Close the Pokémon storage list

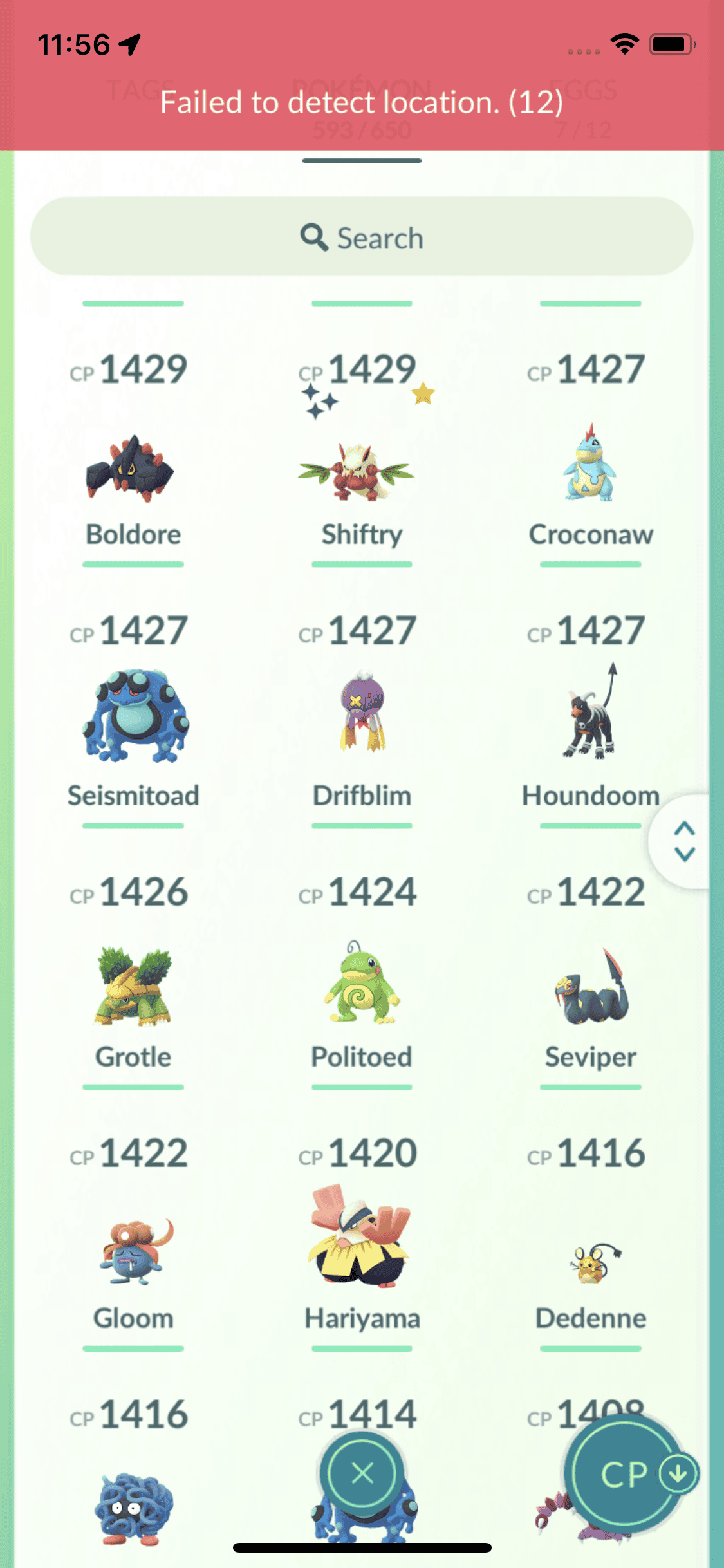(362, 1473)
